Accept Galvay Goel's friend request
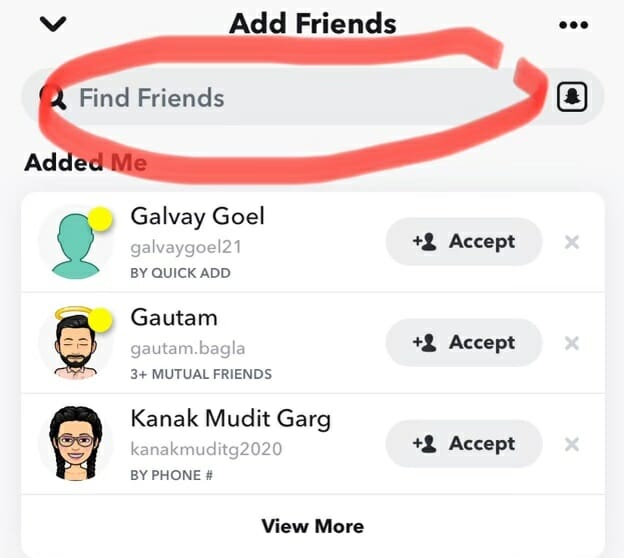Viewport: 624px width, 558px height. click(x=464, y=241)
